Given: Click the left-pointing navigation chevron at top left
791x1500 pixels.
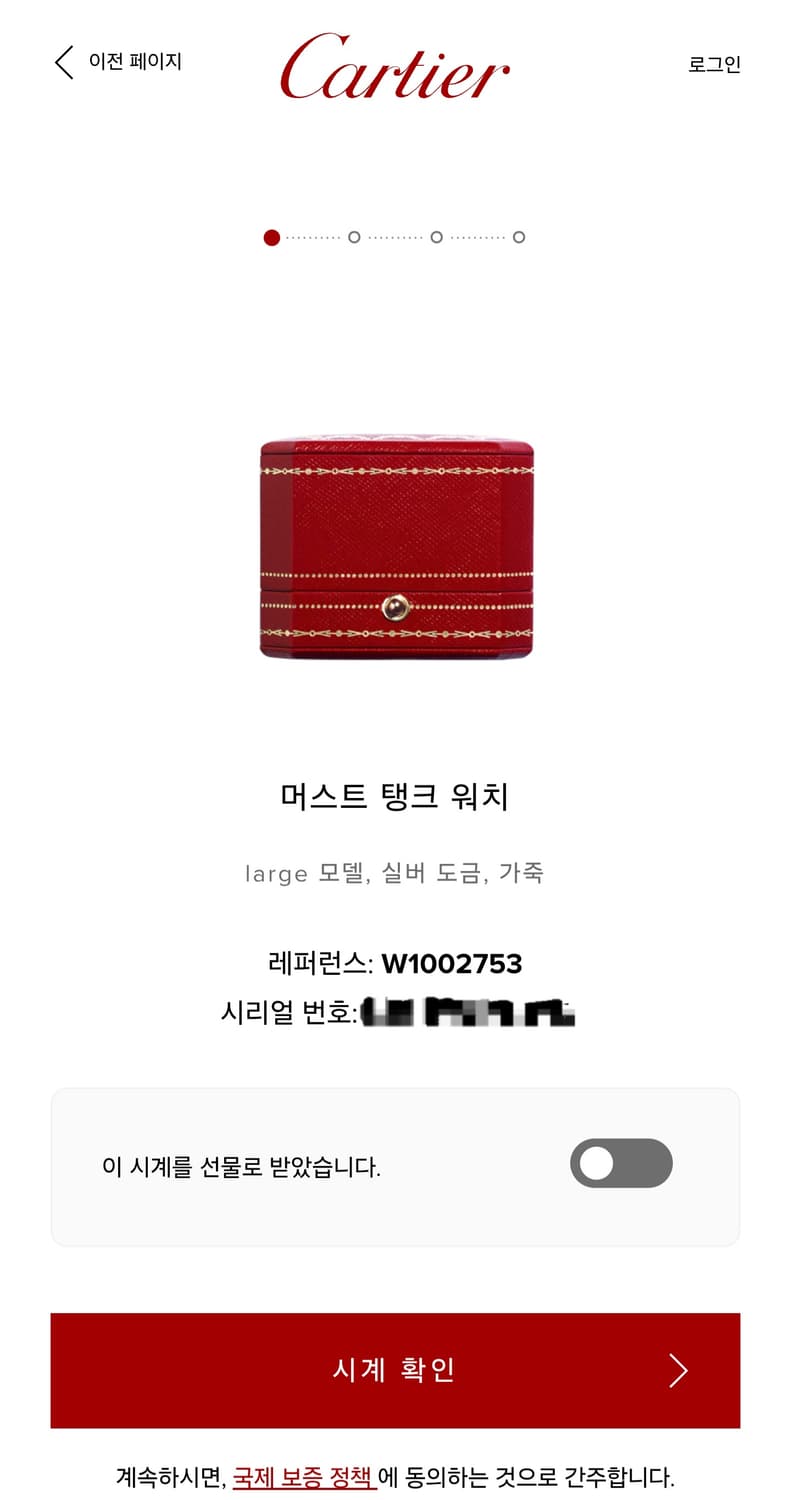Looking at the screenshot, I should click(x=63, y=62).
